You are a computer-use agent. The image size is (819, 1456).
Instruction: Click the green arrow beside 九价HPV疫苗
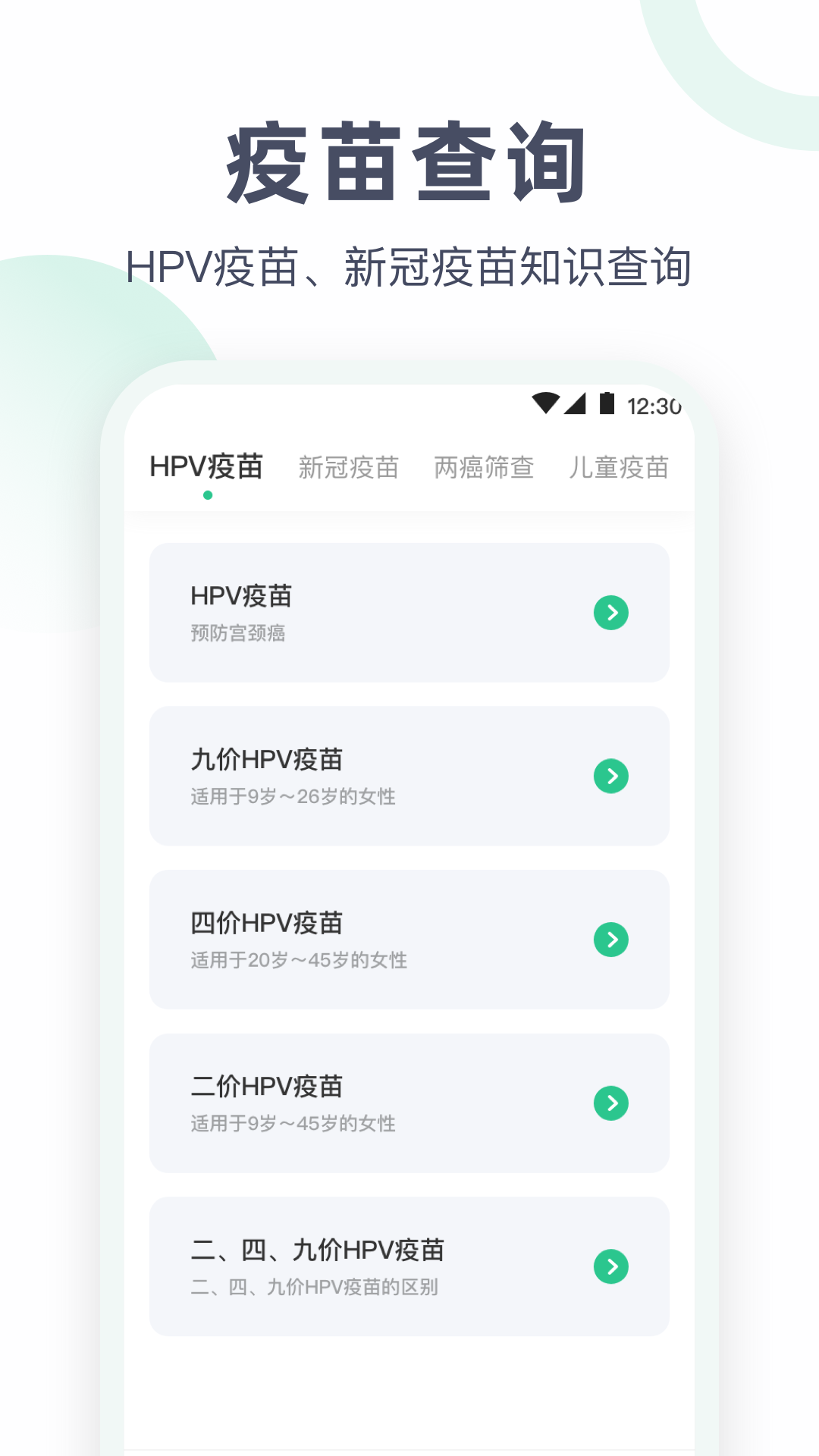(611, 775)
